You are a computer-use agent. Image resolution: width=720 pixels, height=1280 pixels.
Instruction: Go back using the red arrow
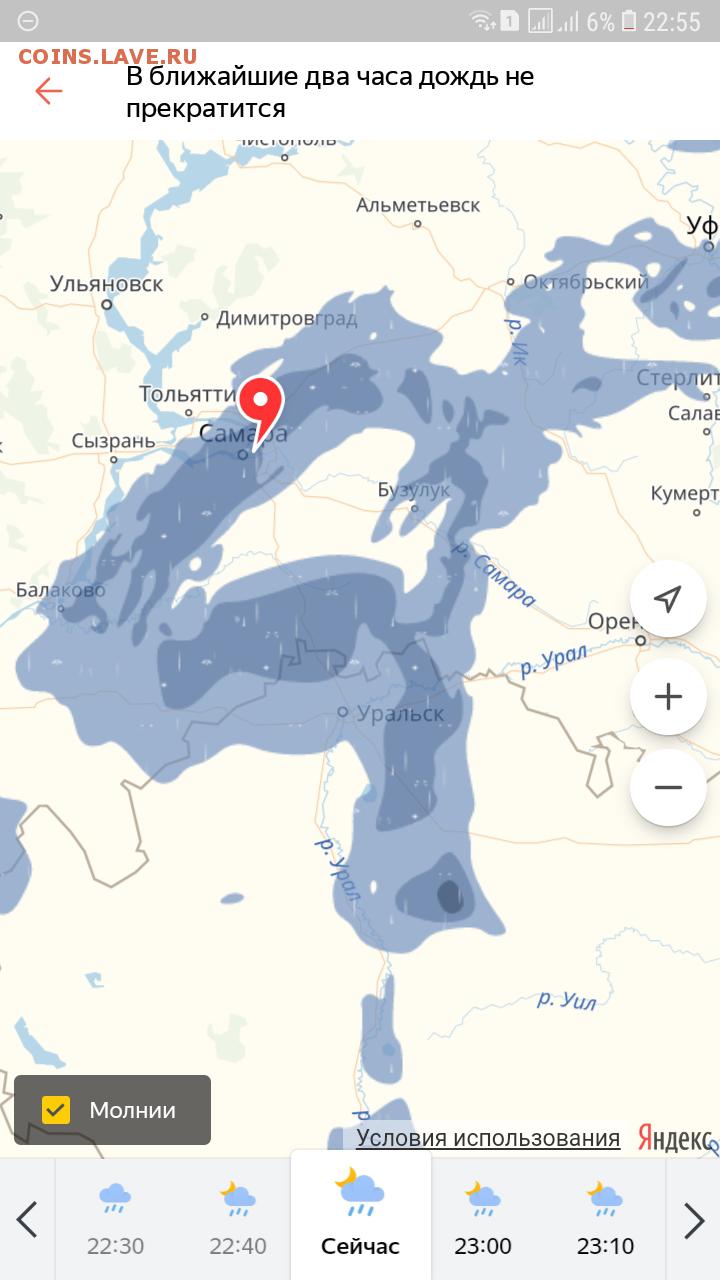(48, 91)
